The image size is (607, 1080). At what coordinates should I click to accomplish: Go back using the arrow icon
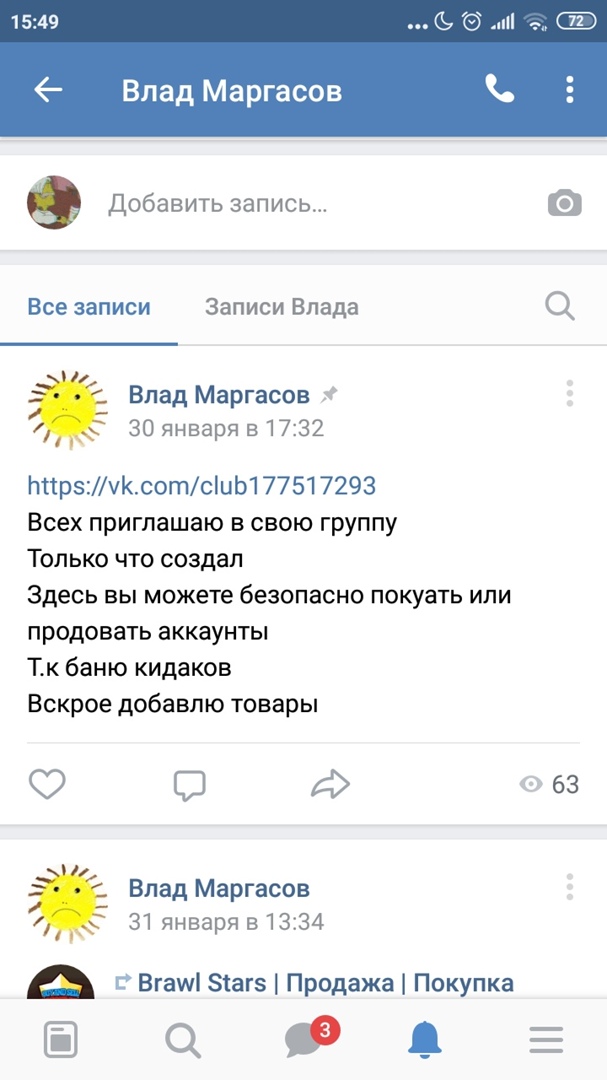click(x=48, y=90)
